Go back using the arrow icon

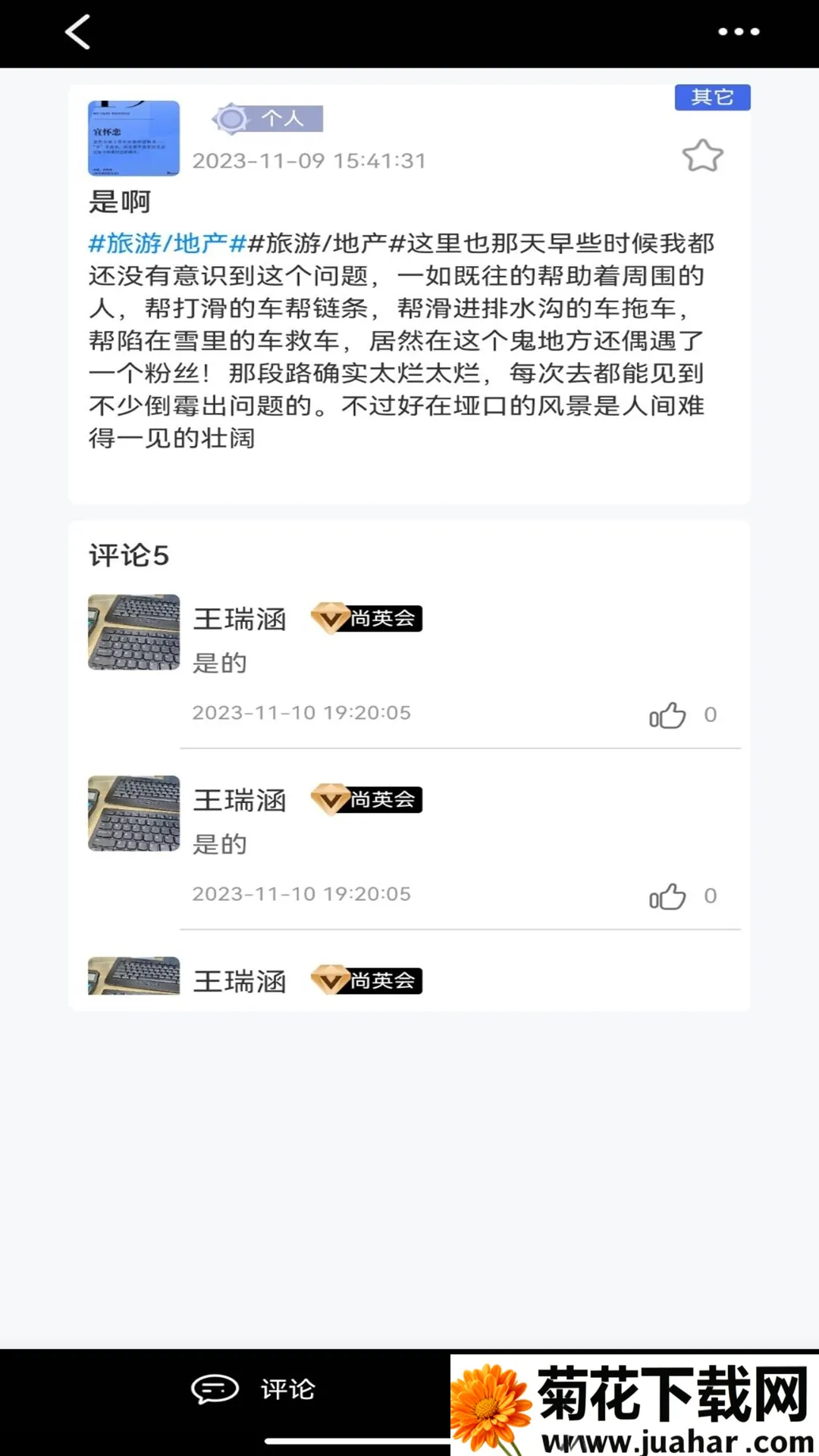click(78, 33)
